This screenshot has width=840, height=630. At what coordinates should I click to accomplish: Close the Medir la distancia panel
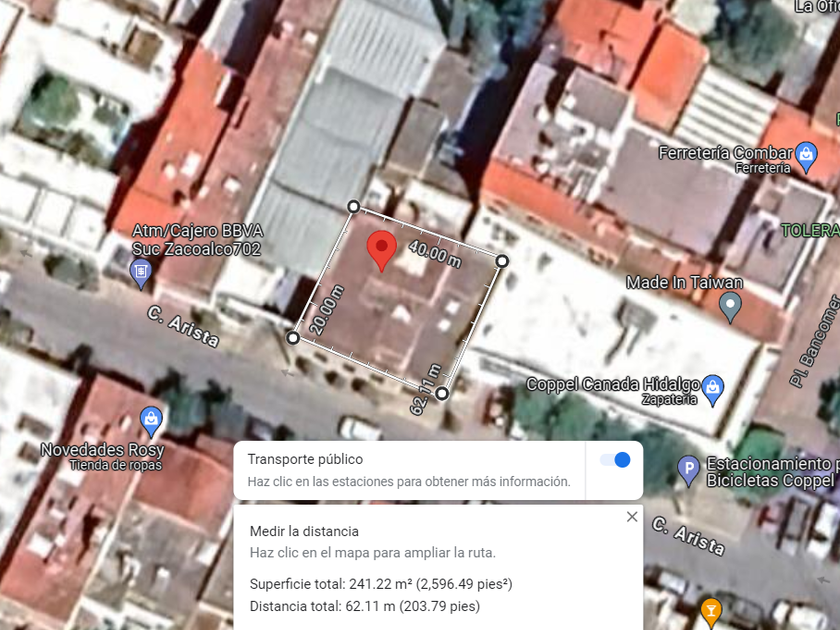pyautogui.click(x=632, y=516)
